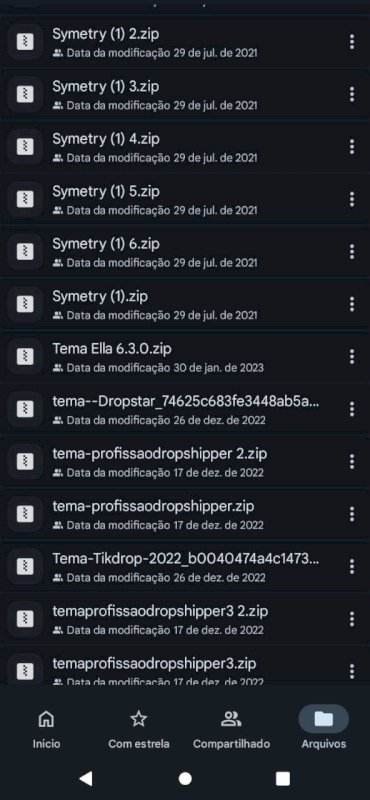The height and width of the screenshot is (800, 370).
Task: Switch to the Compartilhado tab
Action: point(231,730)
